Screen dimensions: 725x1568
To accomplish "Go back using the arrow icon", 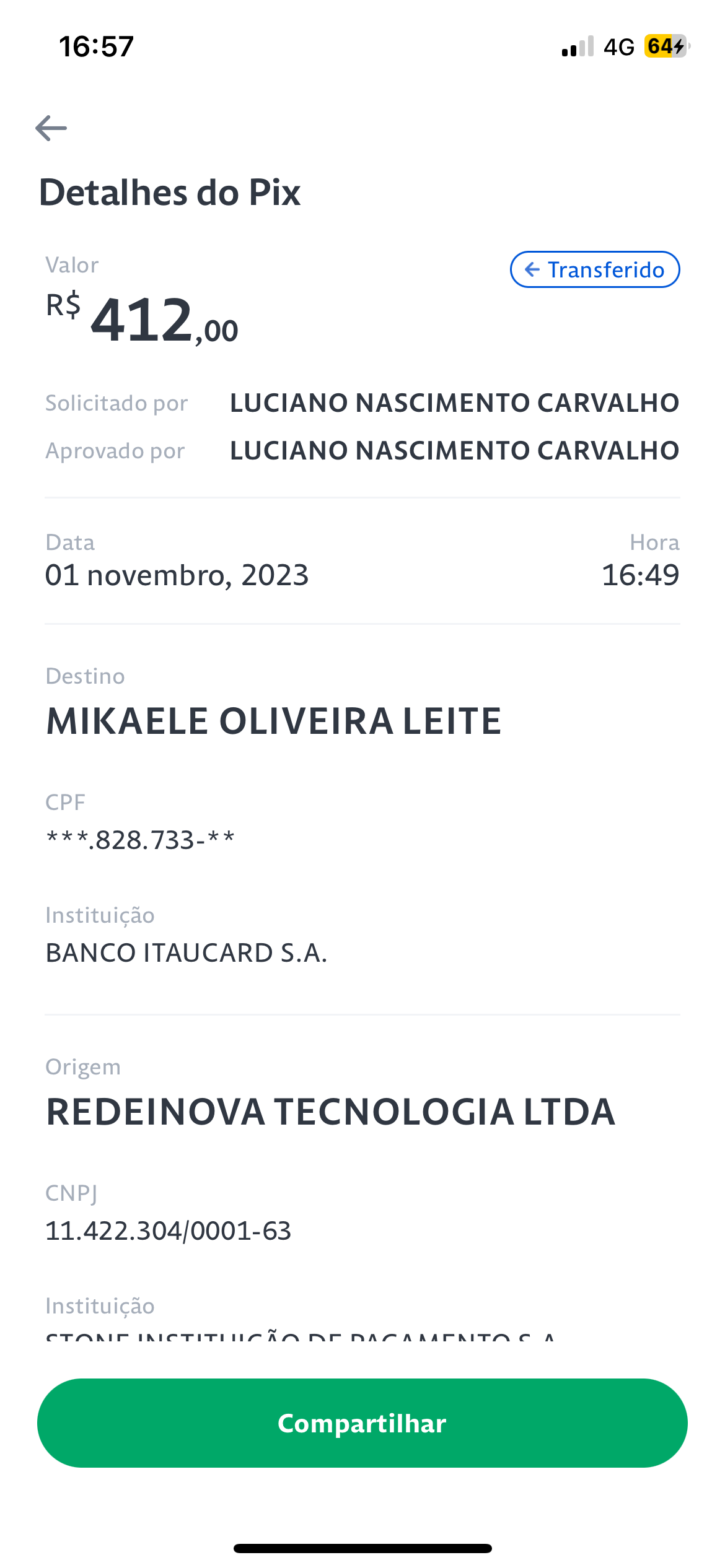I will (x=51, y=128).
